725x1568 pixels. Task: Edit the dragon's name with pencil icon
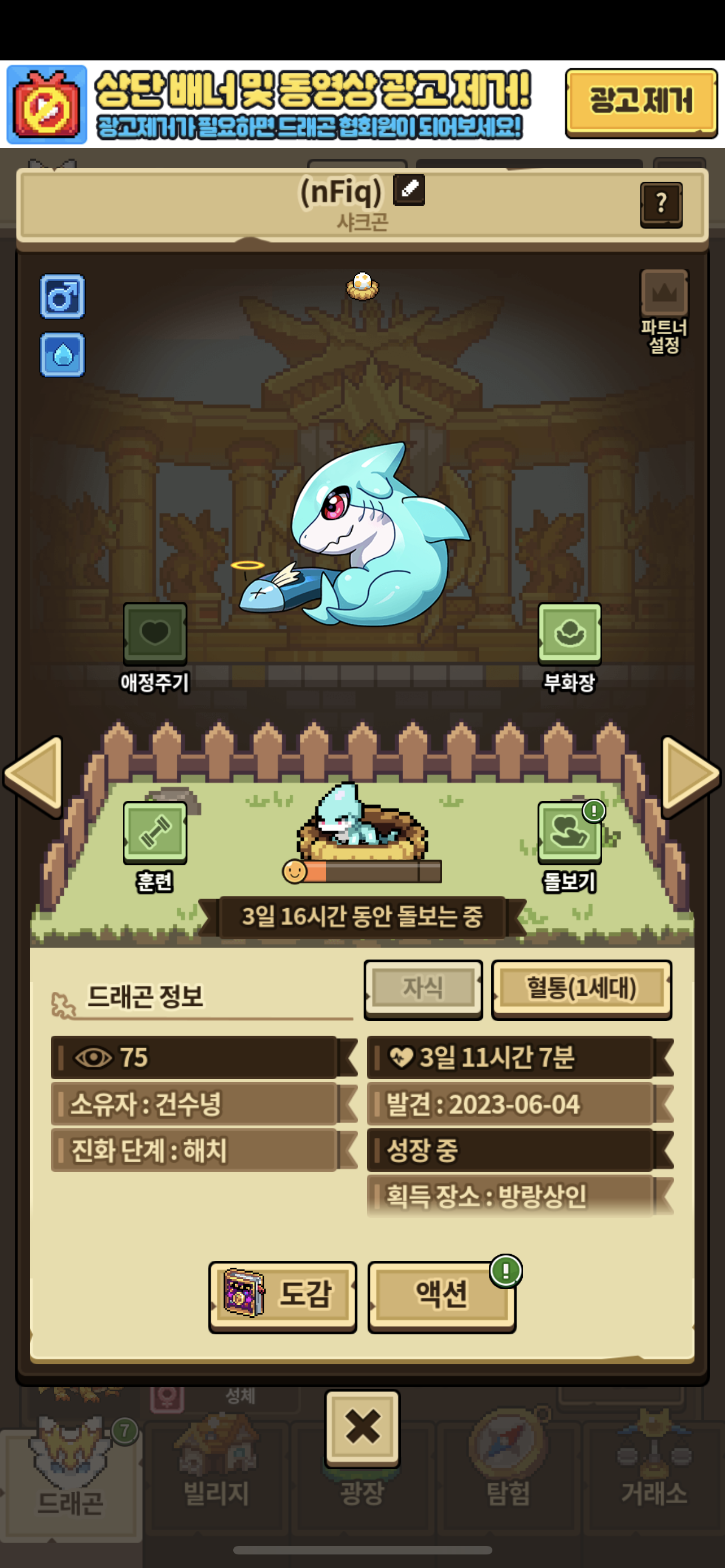(408, 190)
